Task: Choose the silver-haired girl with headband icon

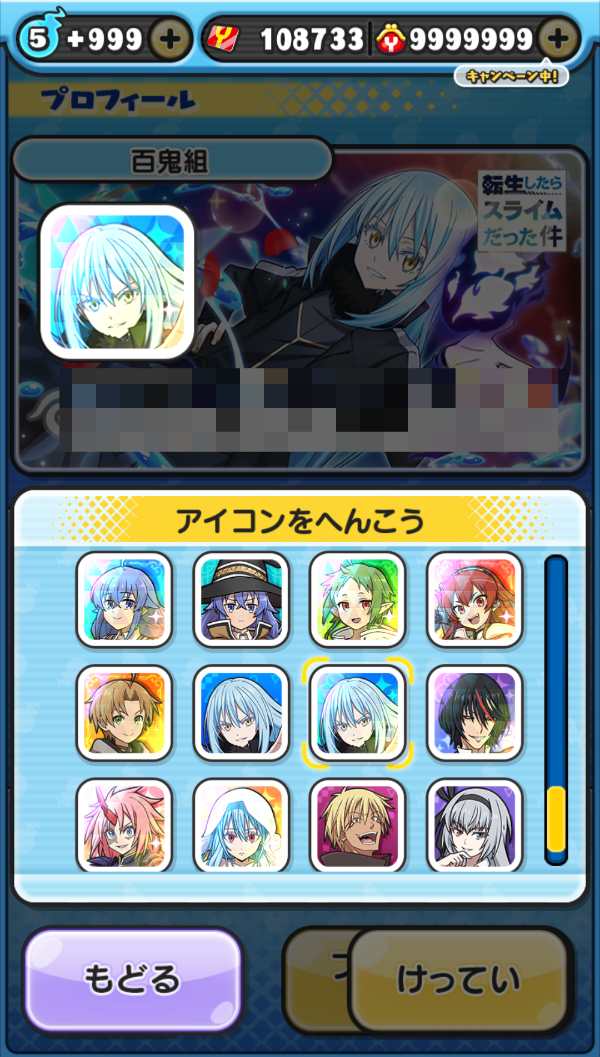Action: point(474,823)
